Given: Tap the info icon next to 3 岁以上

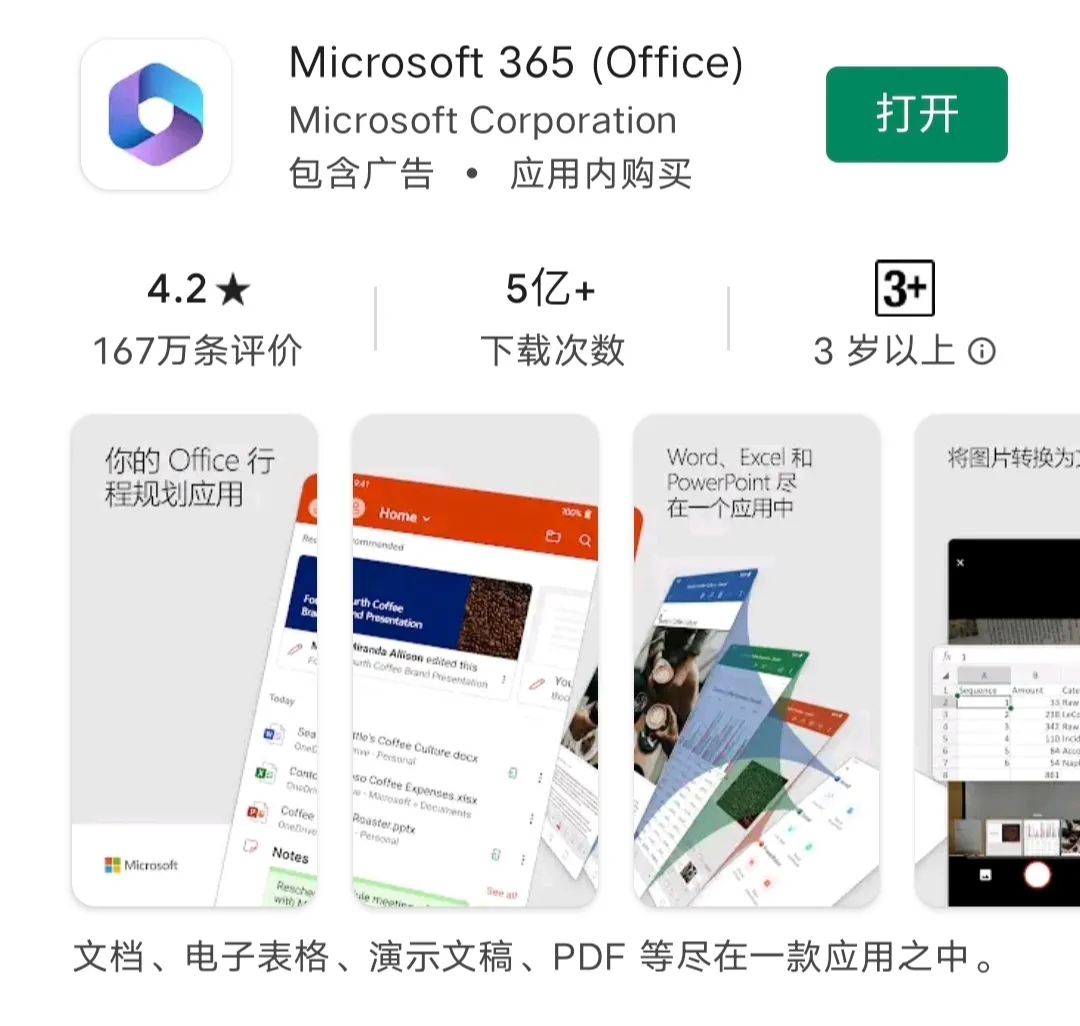Looking at the screenshot, I should [982, 351].
